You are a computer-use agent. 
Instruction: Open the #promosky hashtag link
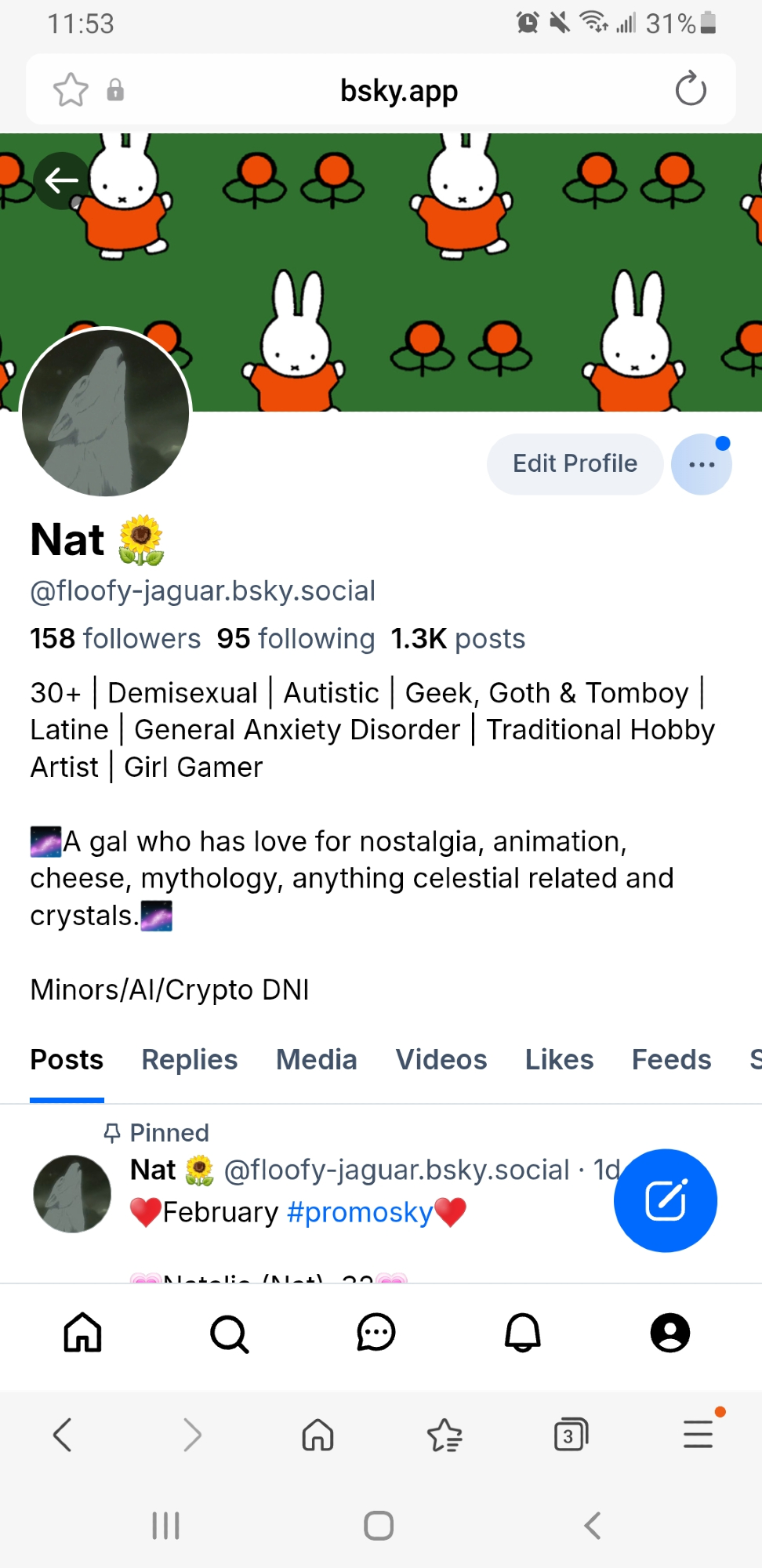click(360, 1212)
